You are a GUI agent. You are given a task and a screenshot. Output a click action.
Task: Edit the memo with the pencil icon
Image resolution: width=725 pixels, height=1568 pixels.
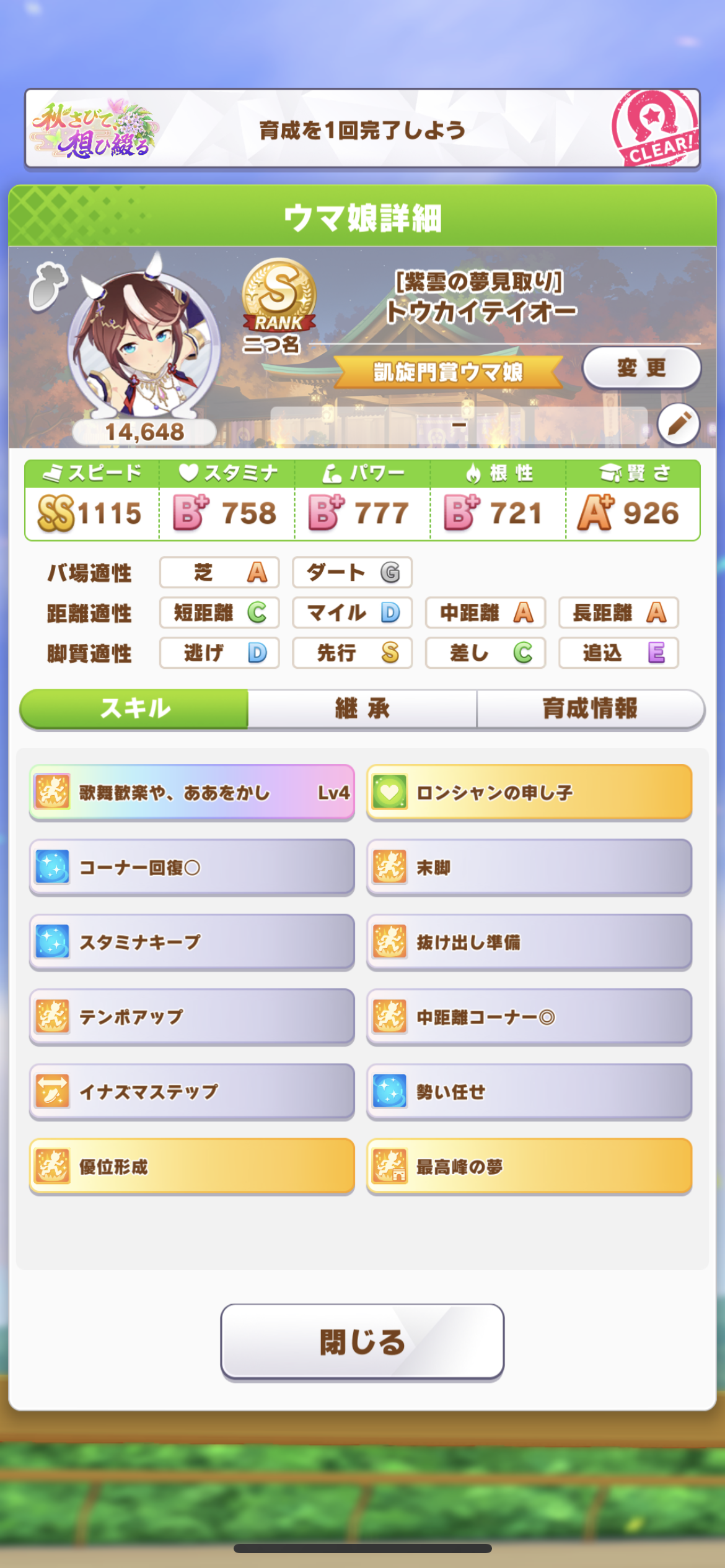coord(679,424)
